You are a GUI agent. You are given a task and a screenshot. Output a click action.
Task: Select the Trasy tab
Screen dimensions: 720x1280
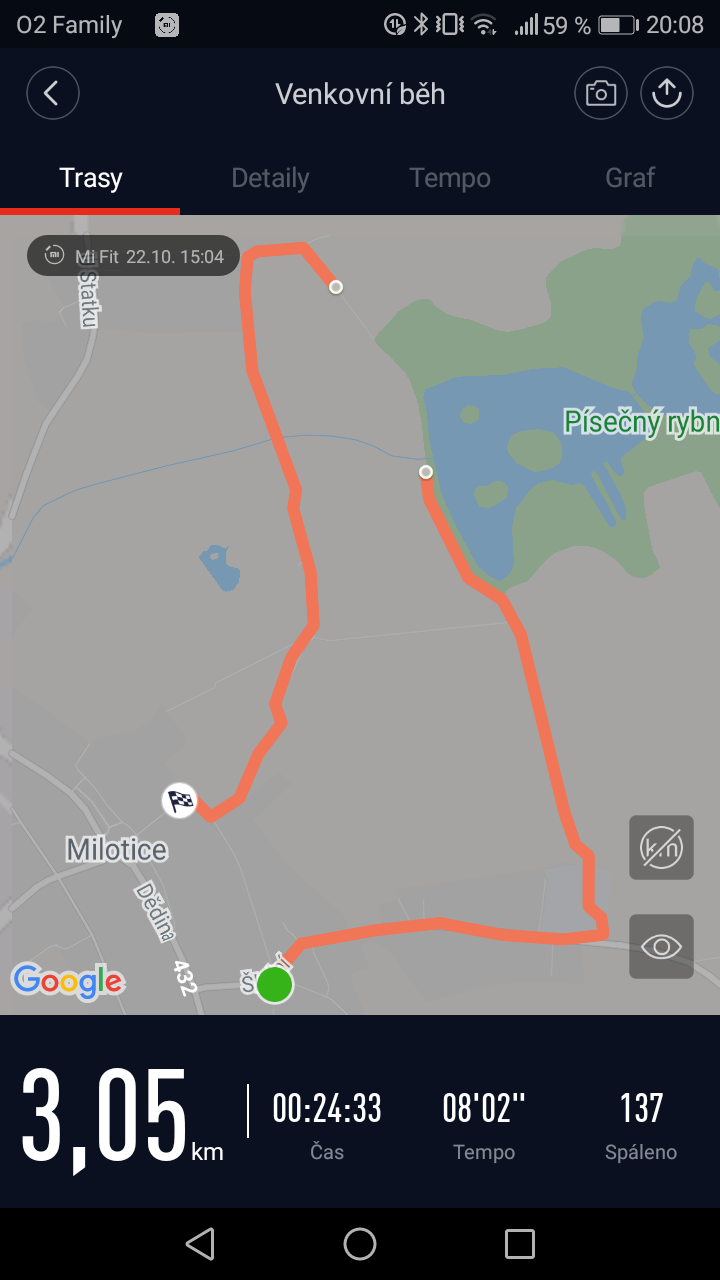[x=90, y=178]
